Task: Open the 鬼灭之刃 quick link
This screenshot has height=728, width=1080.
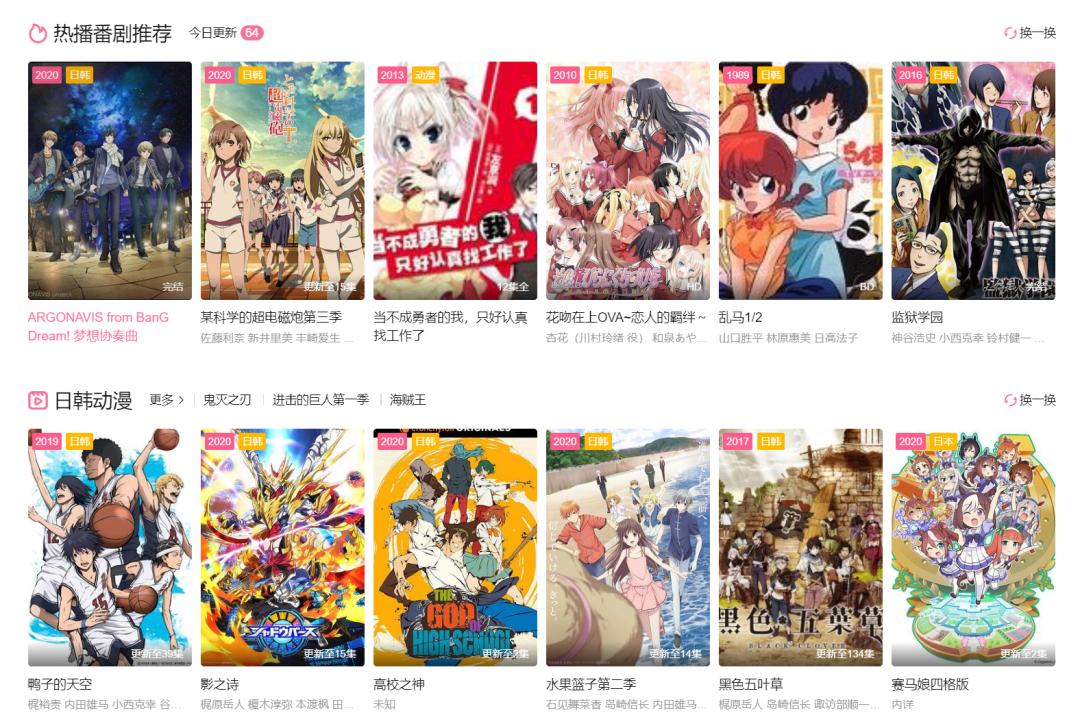Action: tap(226, 400)
